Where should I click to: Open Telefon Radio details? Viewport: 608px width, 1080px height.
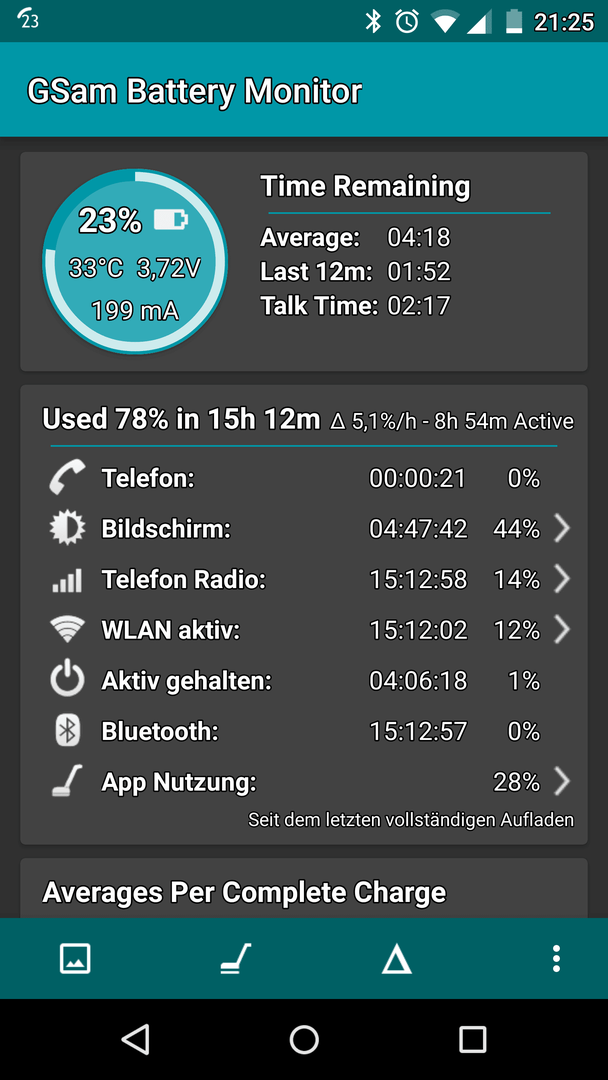pos(304,580)
